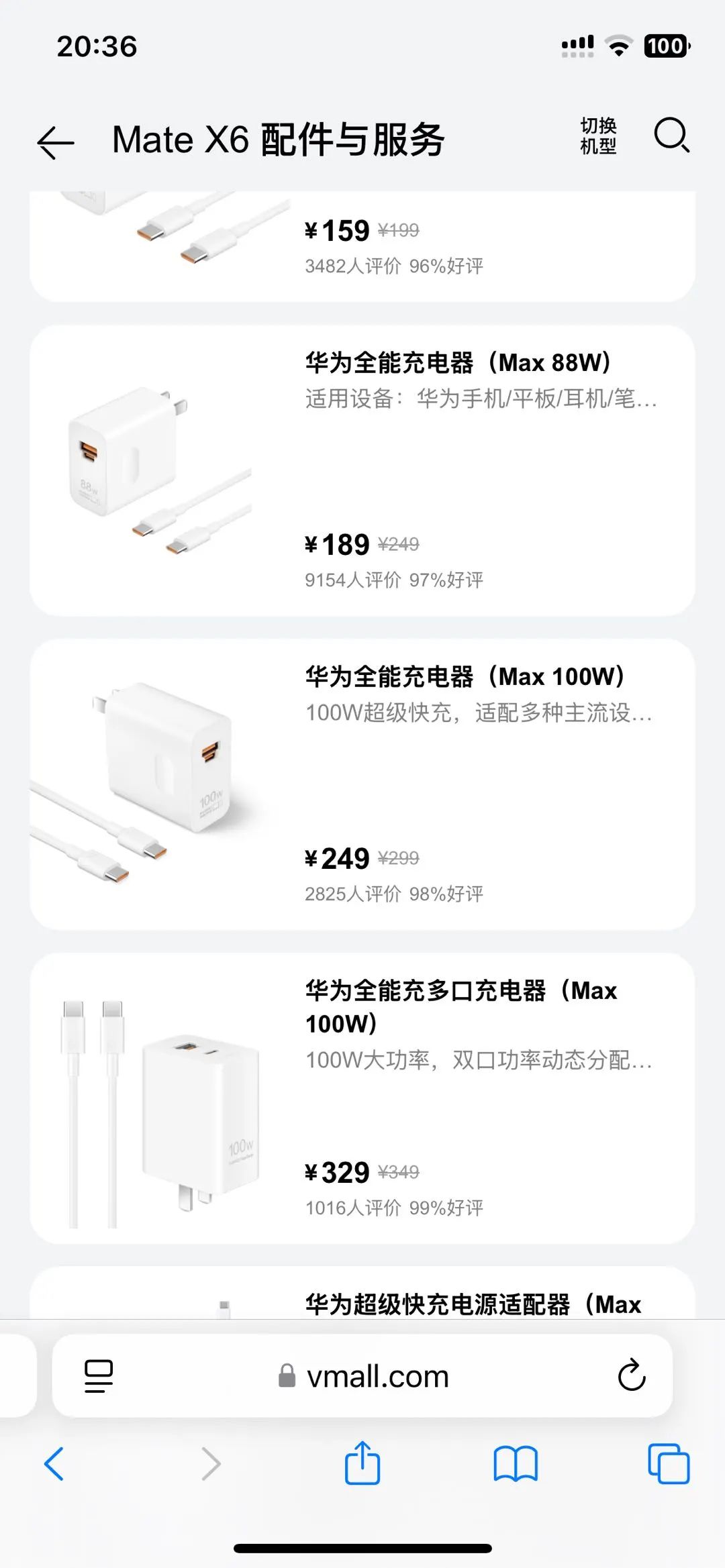Tap the vmall.com address bar
This screenshot has width=725, height=1568.
(x=364, y=1377)
